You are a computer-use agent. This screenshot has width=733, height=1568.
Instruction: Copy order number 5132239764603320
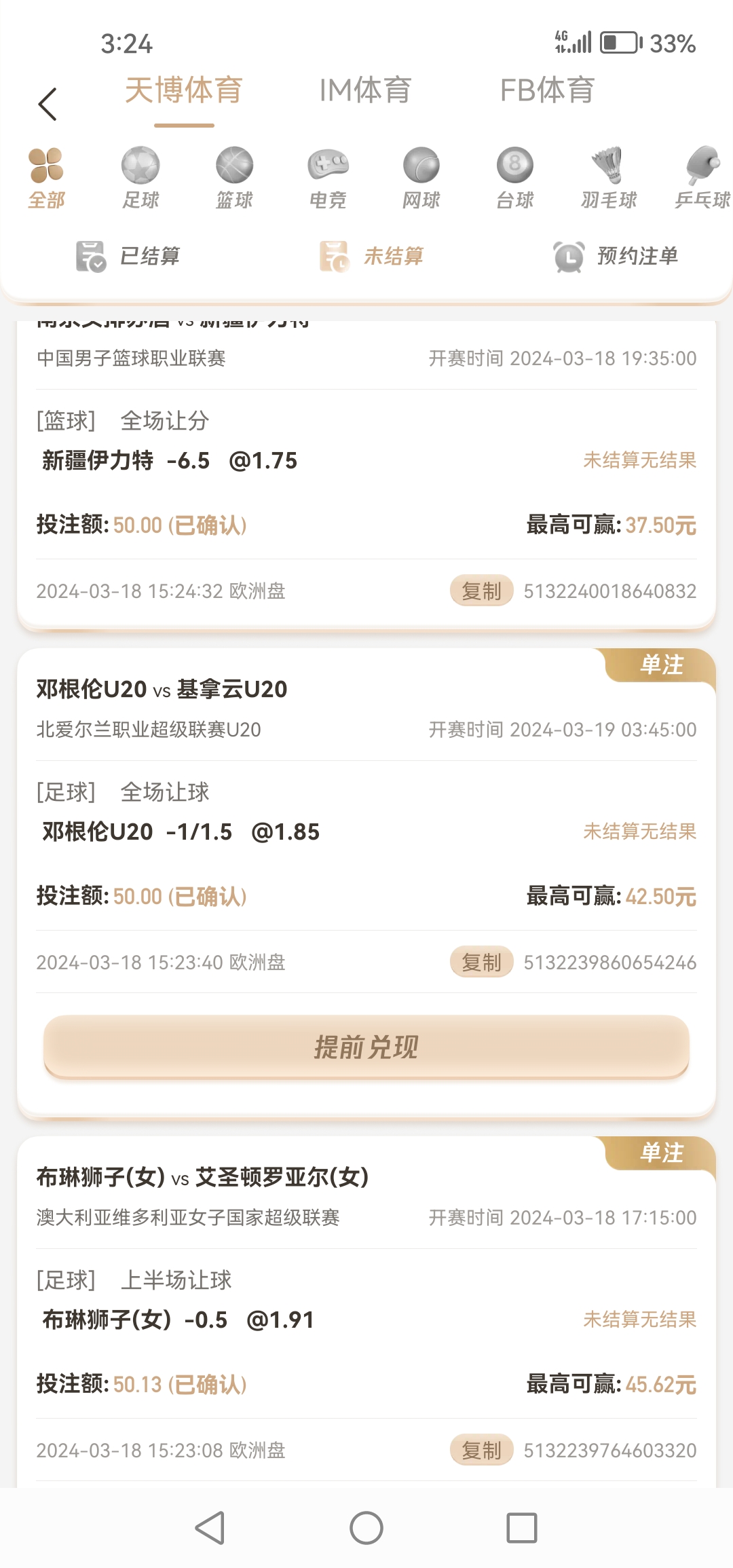coord(481,1451)
